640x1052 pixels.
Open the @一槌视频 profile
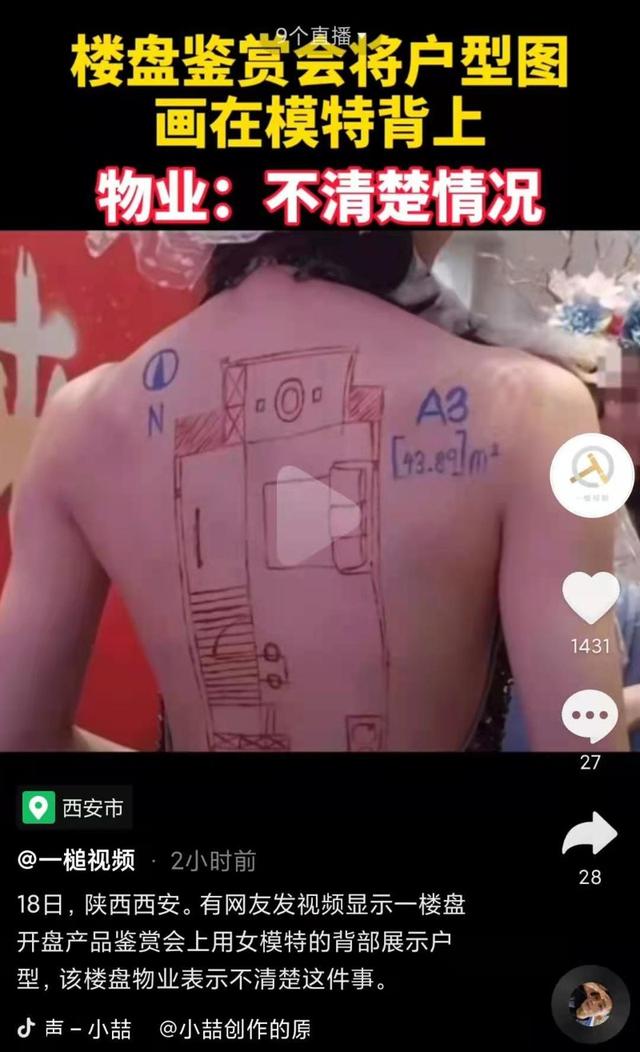76,860
